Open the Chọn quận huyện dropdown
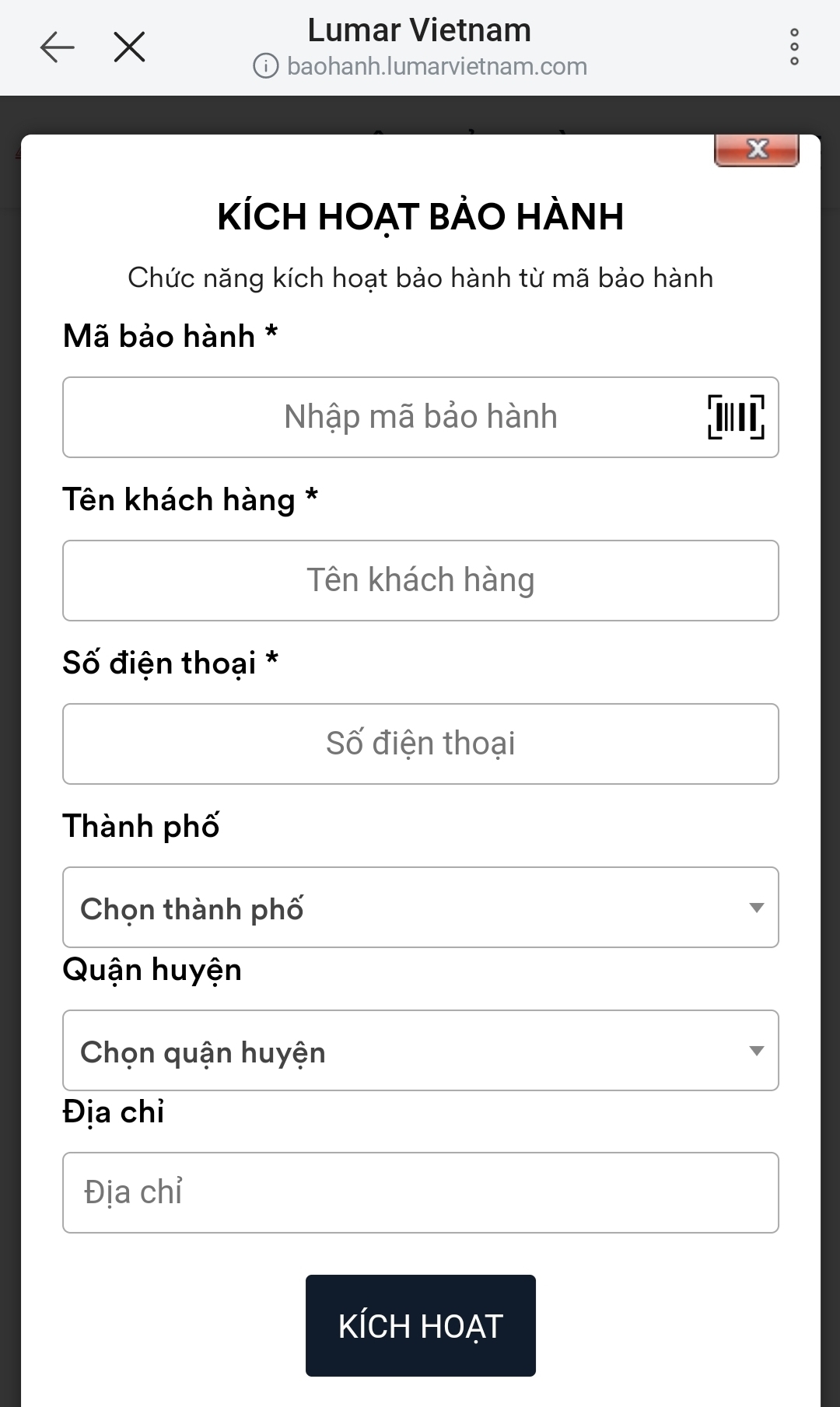 (x=420, y=1051)
